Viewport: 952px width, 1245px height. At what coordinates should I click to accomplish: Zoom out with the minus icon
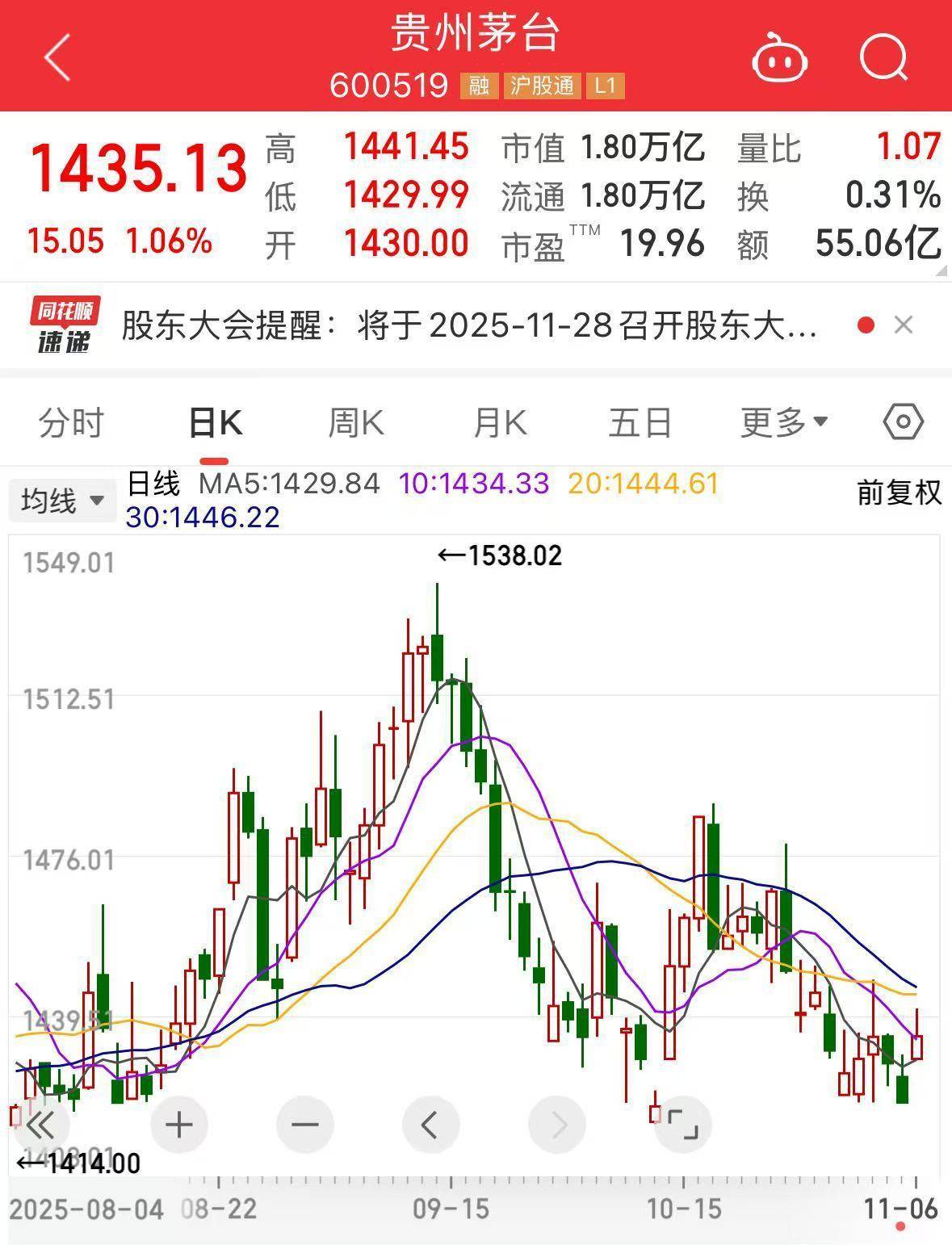(x=304, y=1124)
